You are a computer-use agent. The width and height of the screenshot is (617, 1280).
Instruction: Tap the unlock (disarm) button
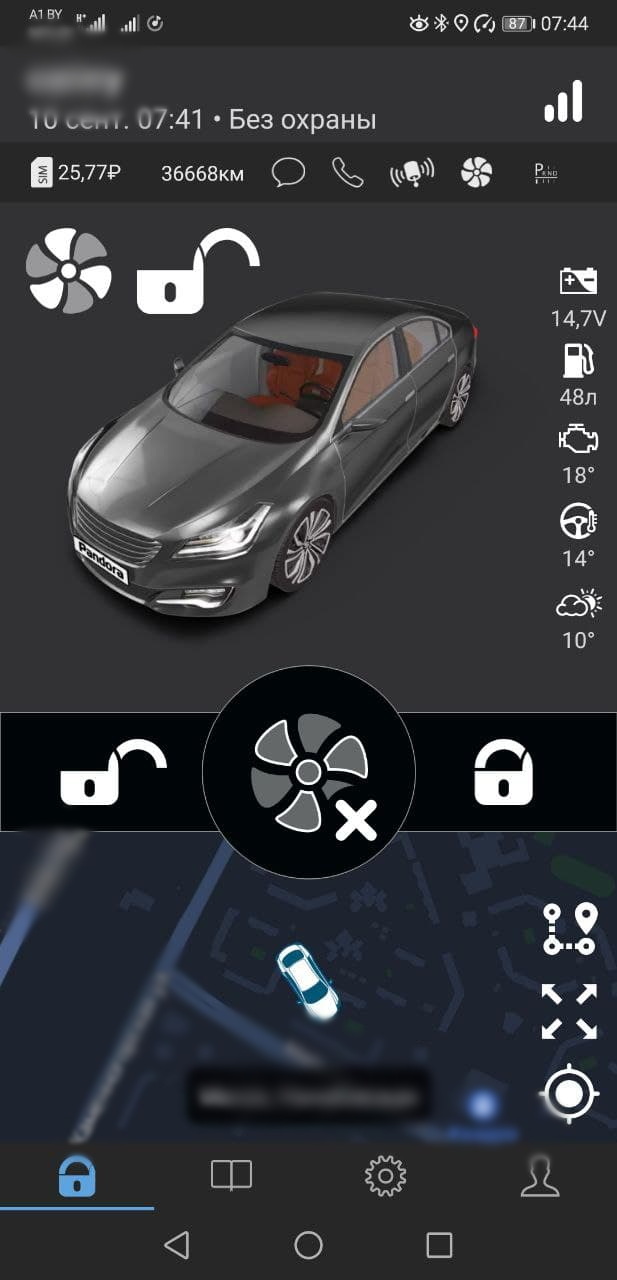(x=112, y=772)
